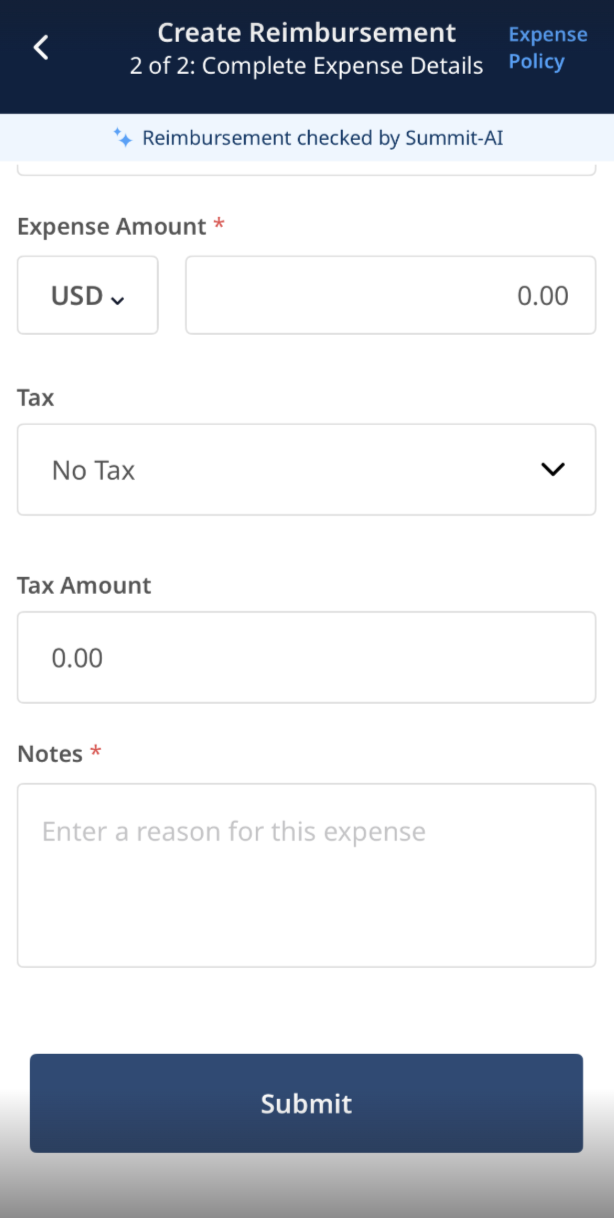Go back using the header arrow
The image size is (614, 1218).
41,47
